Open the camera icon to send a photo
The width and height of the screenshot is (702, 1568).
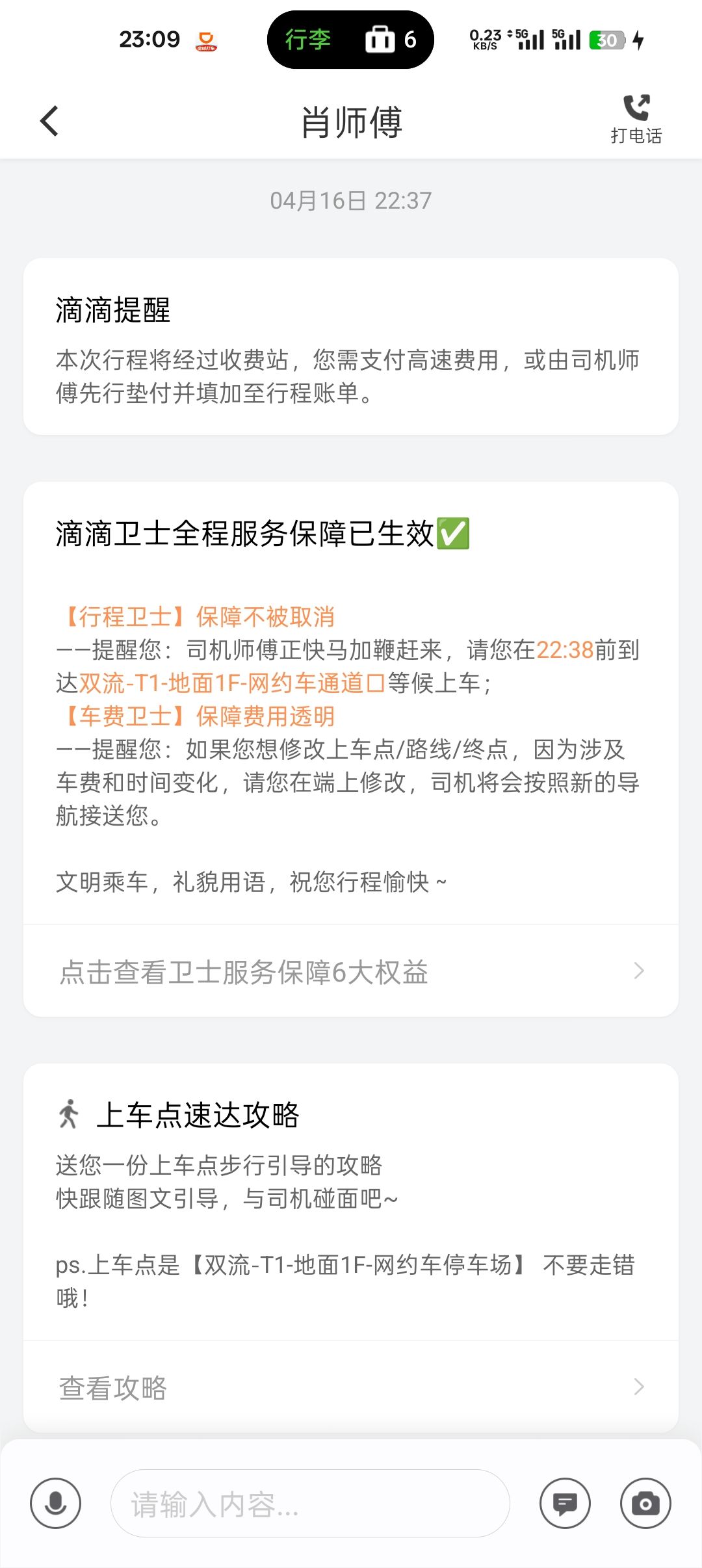click(x=645, y=1504)
